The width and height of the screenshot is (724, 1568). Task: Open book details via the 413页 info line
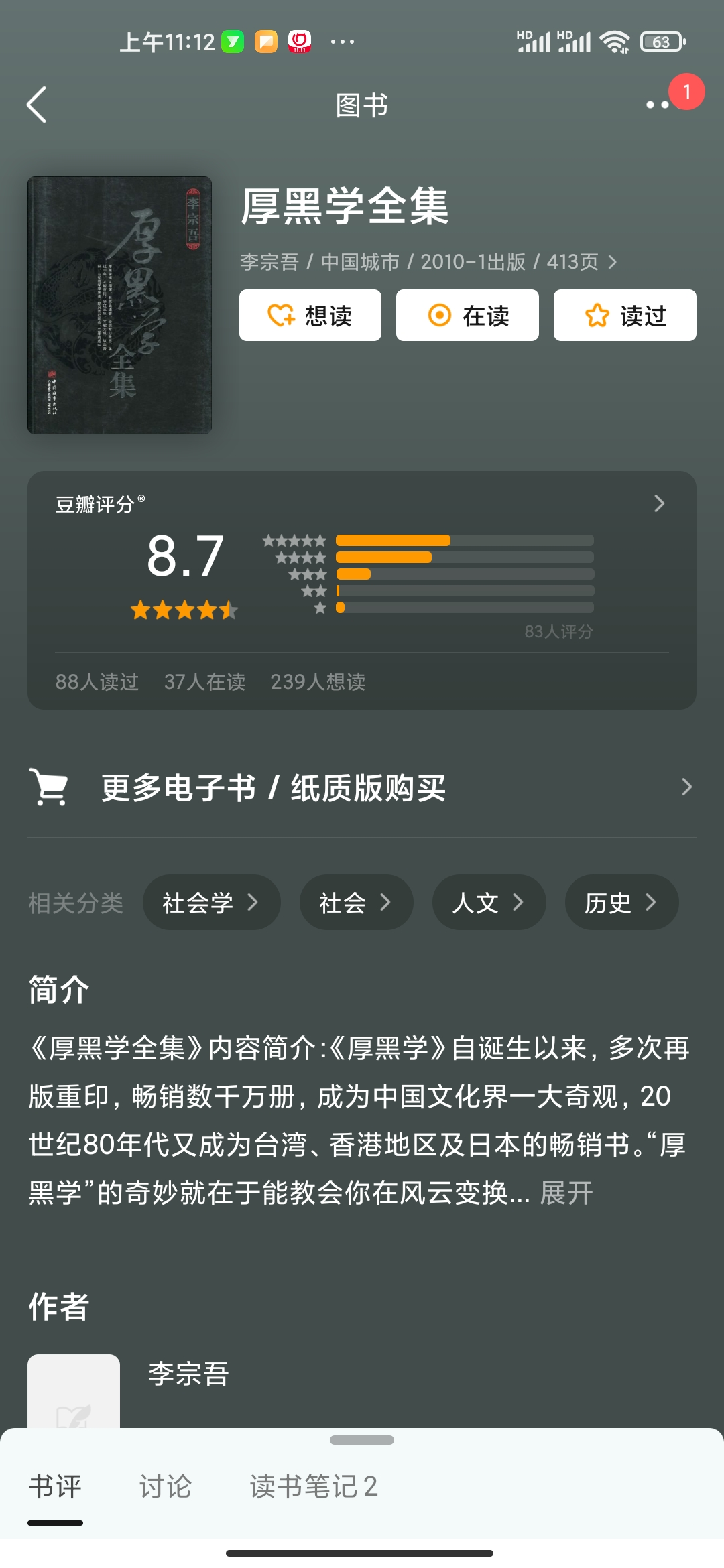(x=429, y=261)
